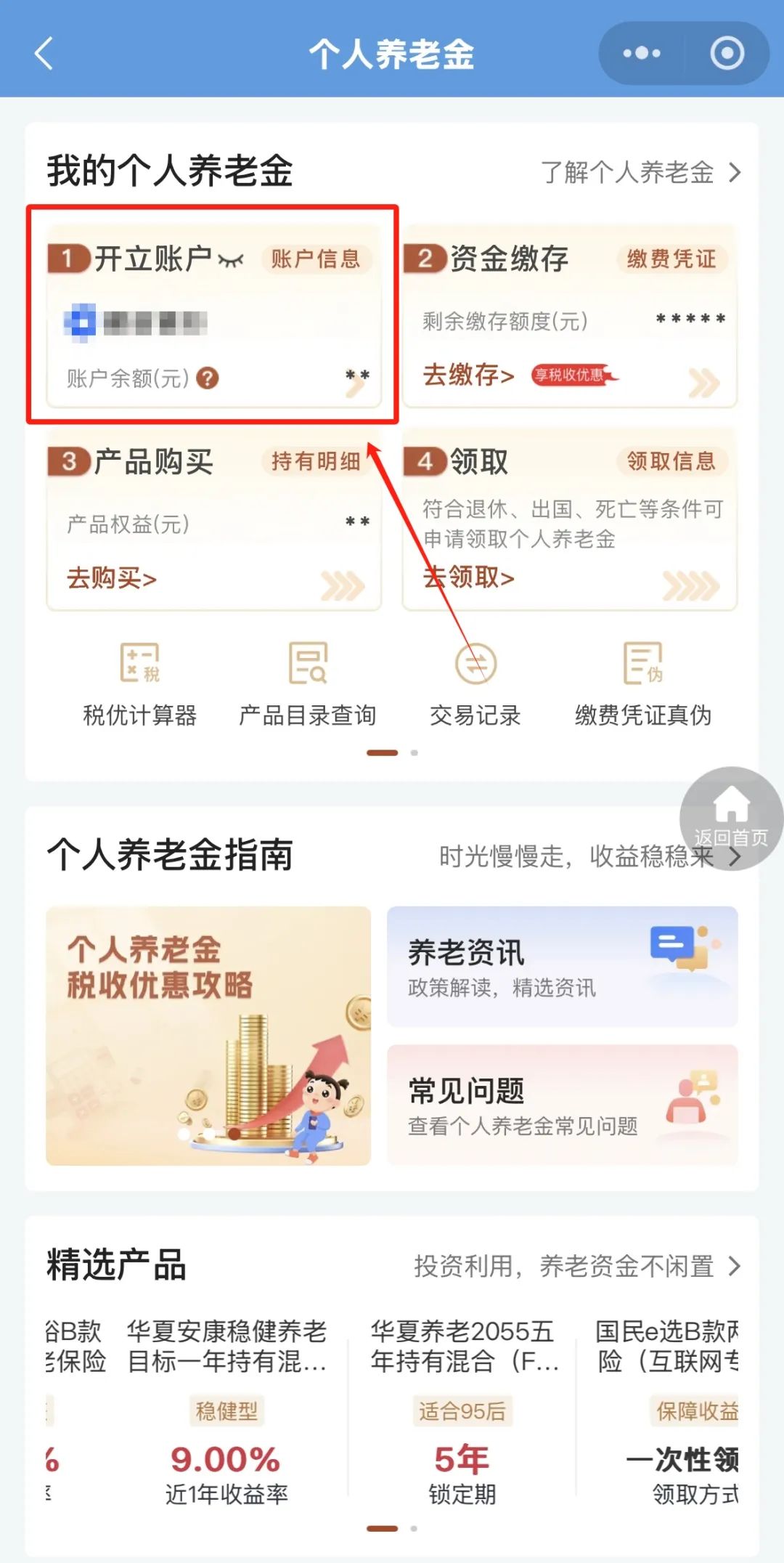Open the 常见问题 card
The width and height of the screenshot is (784, 1563).
pos(562,1105)
